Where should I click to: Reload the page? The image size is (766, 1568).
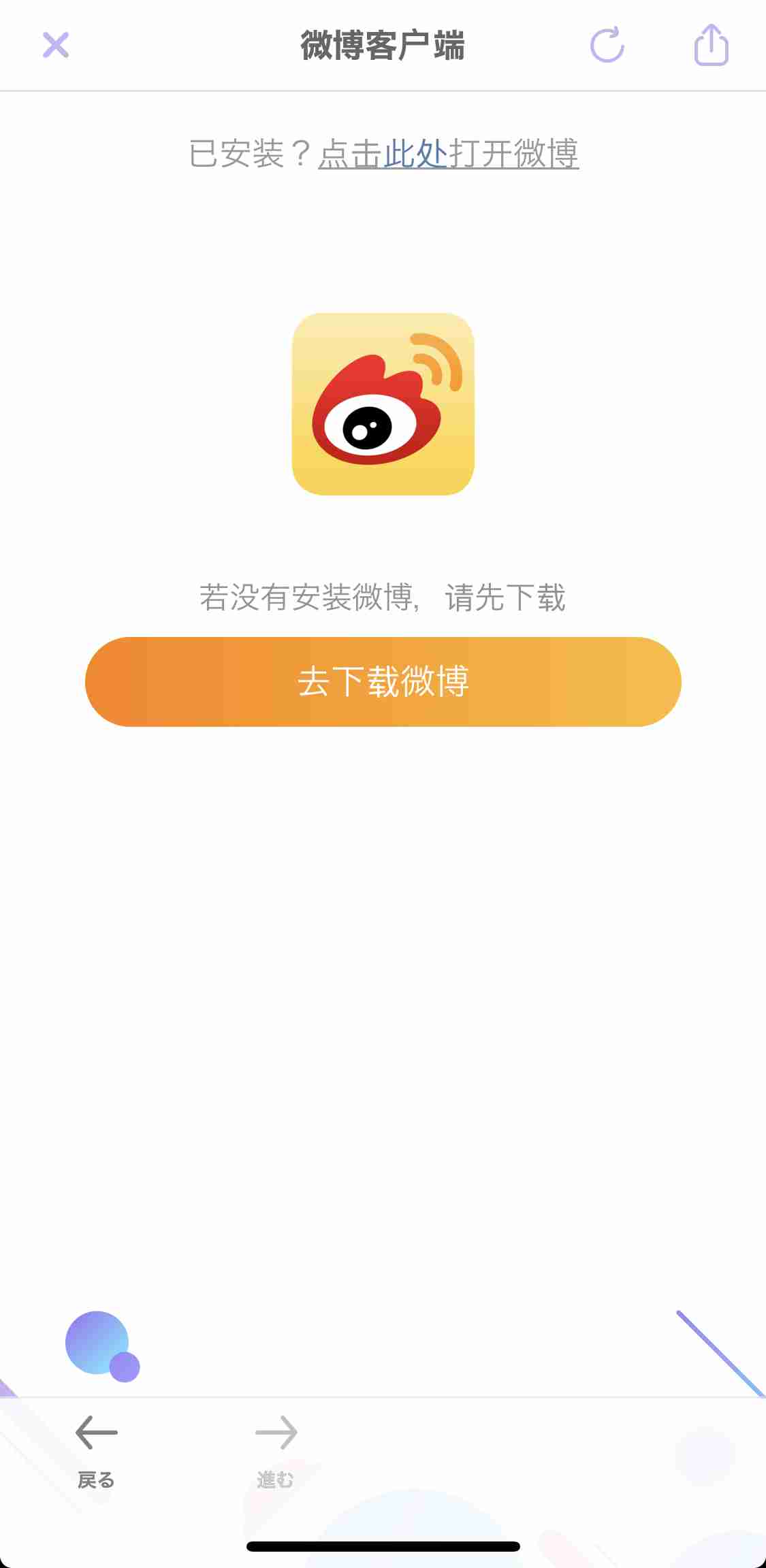click(607, 45)
